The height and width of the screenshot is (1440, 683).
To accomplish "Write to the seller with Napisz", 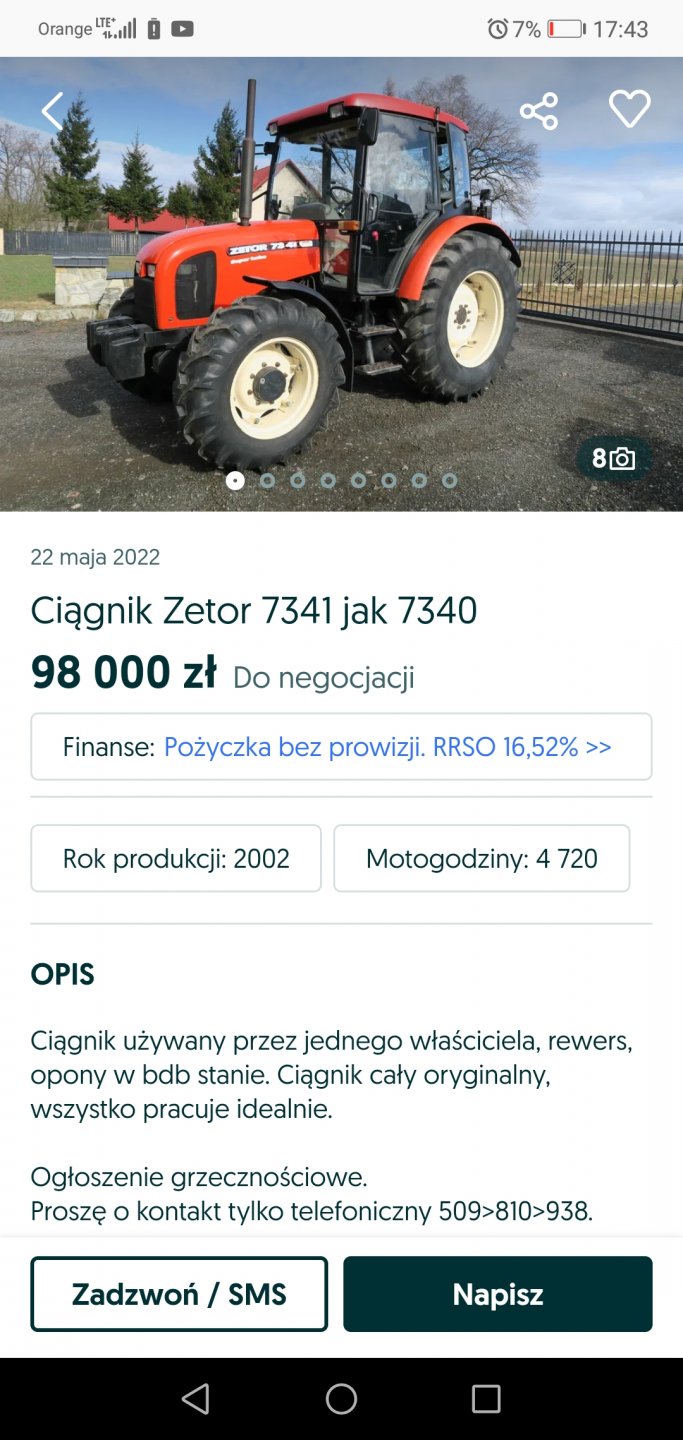I will coord(497,1294).
